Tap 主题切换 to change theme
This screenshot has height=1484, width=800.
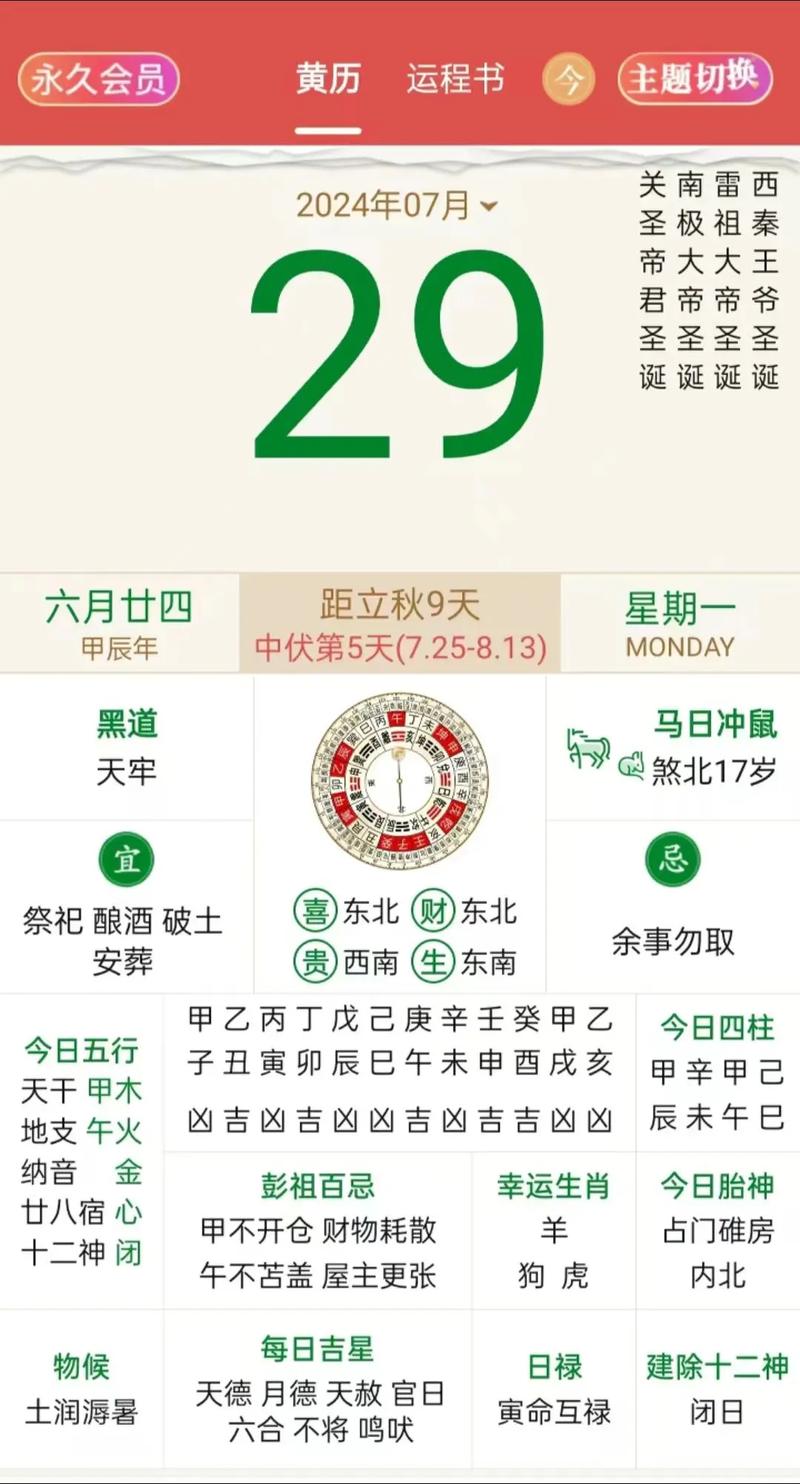click(x=695, y=79)
